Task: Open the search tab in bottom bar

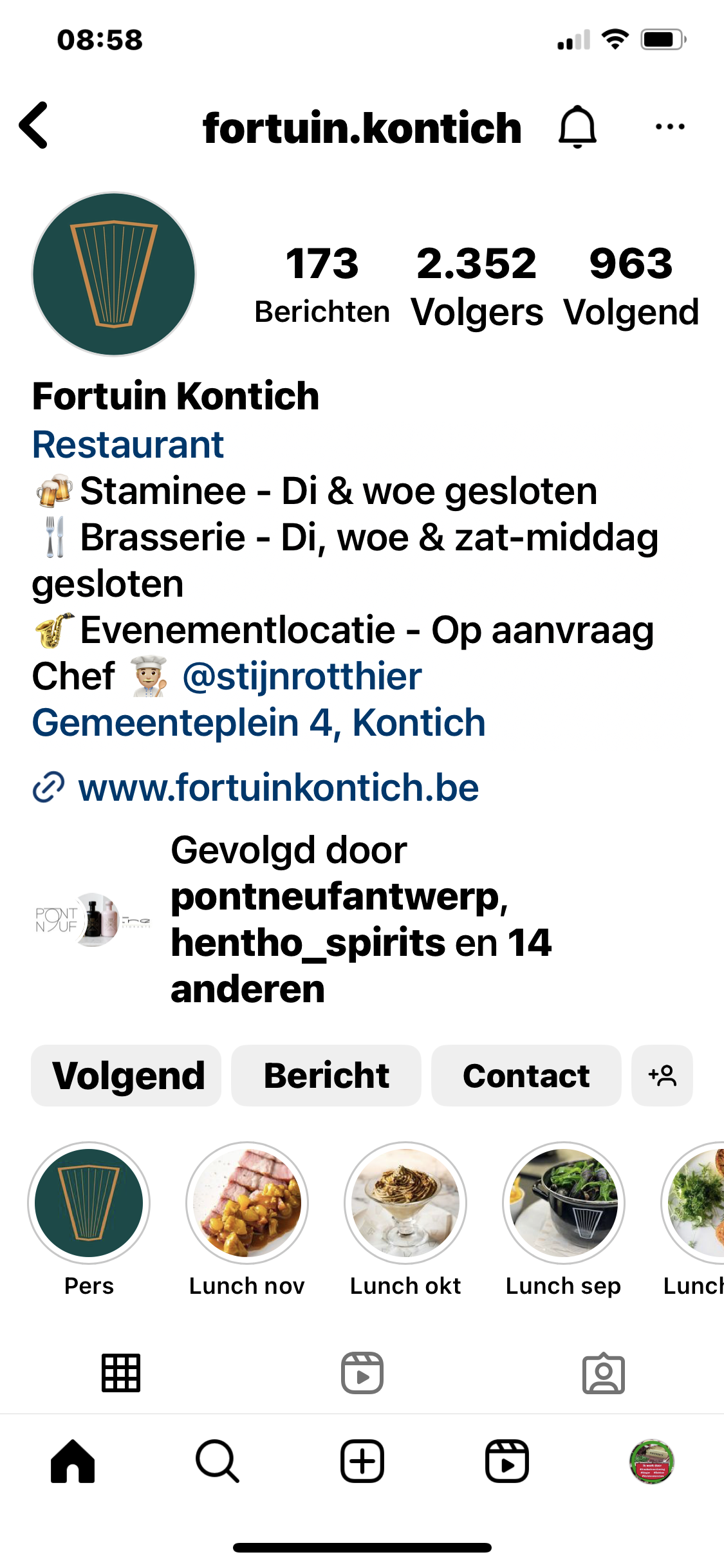Action: [218, 1462]
